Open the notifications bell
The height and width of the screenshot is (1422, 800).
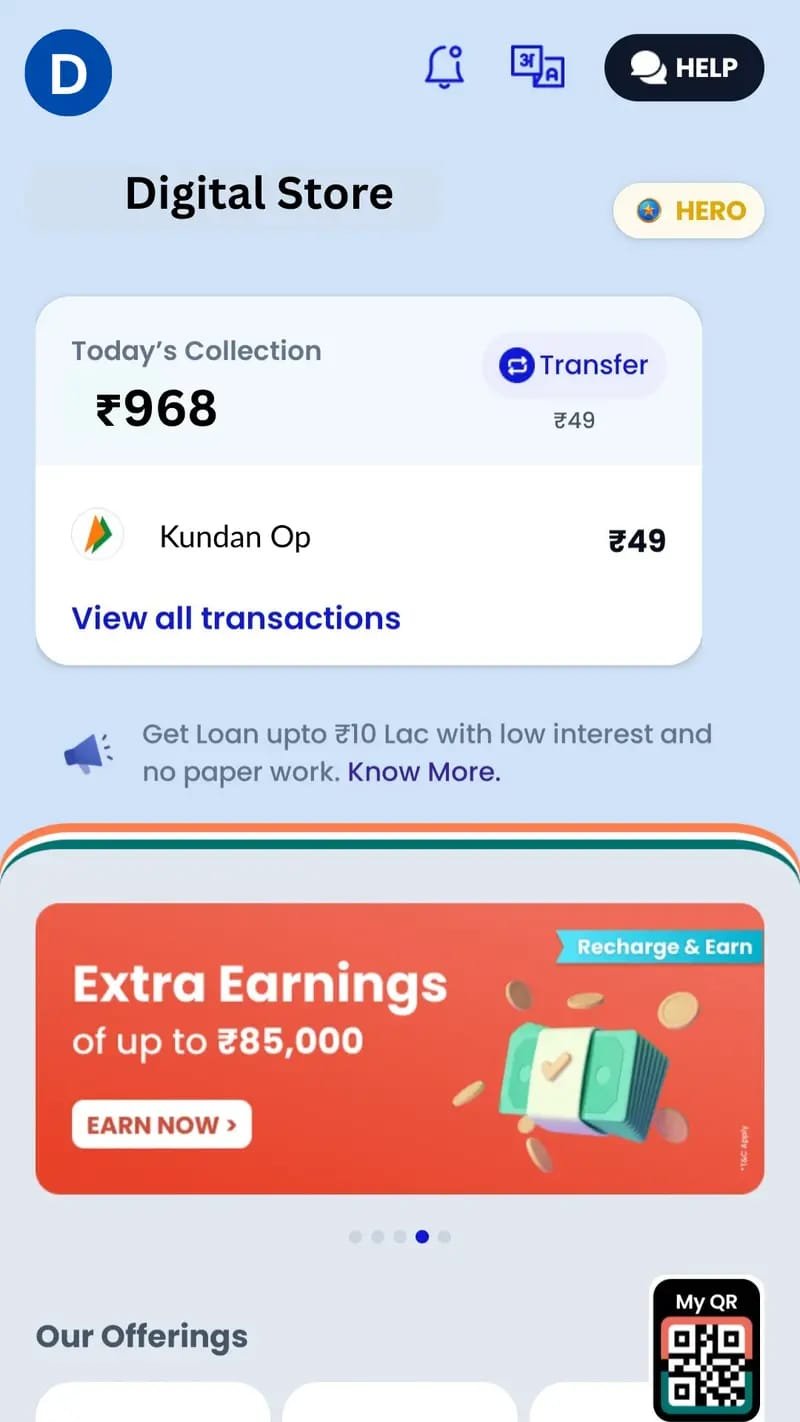(444, 68)
